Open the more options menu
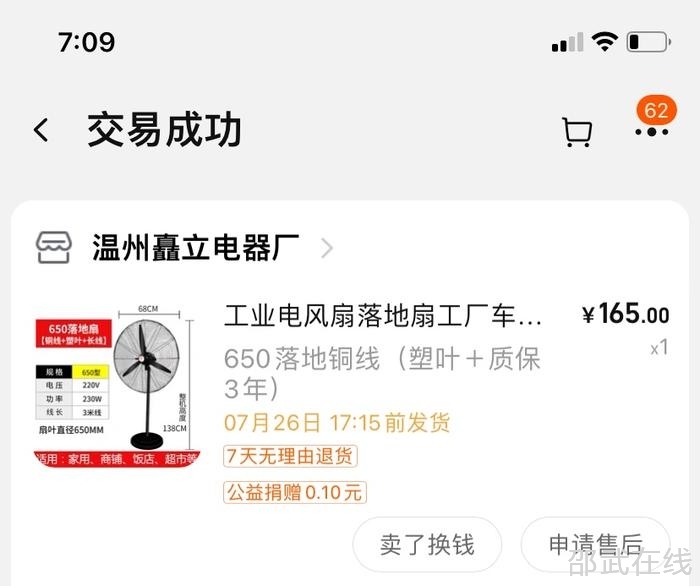 (651, 131)
